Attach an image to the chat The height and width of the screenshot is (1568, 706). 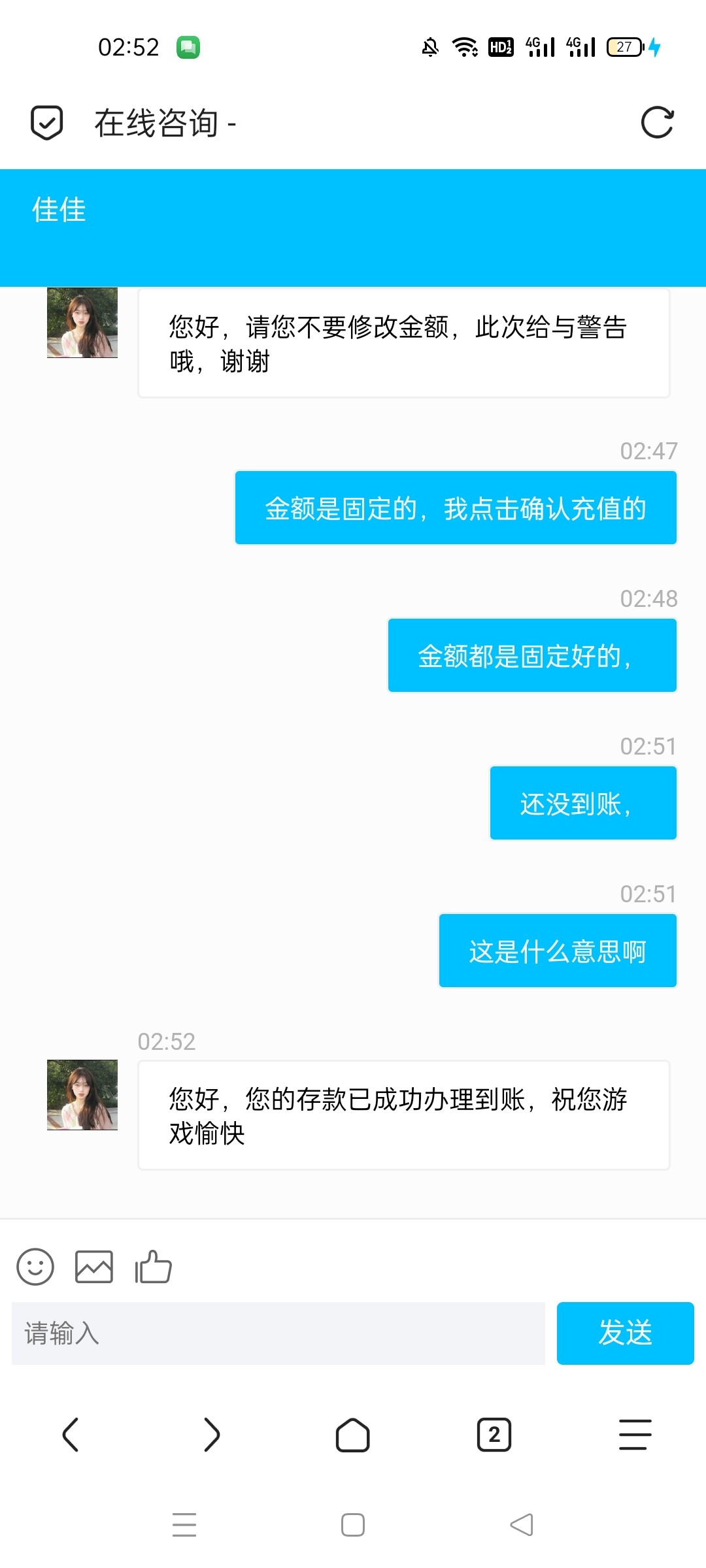pos(94,1267)
